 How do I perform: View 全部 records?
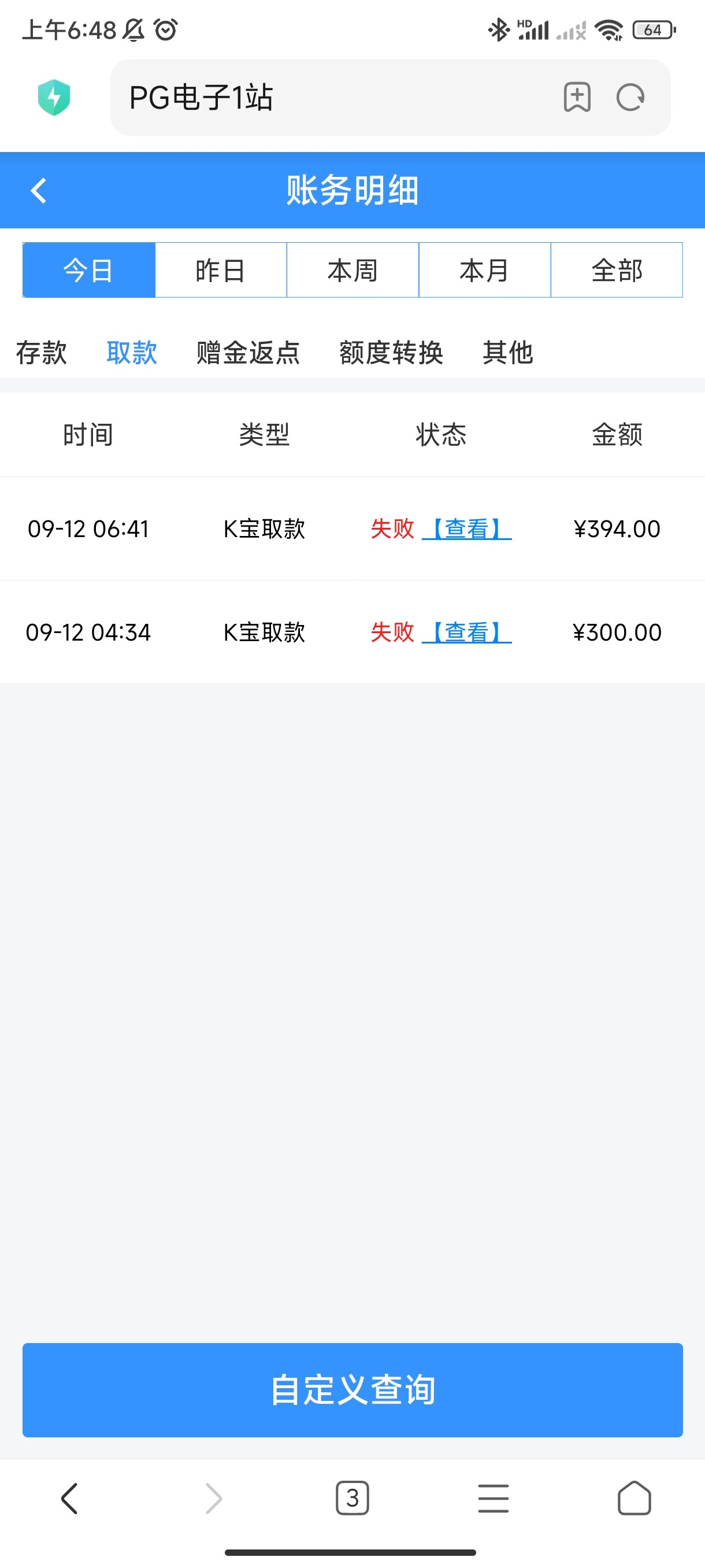(x=617, y=270)
